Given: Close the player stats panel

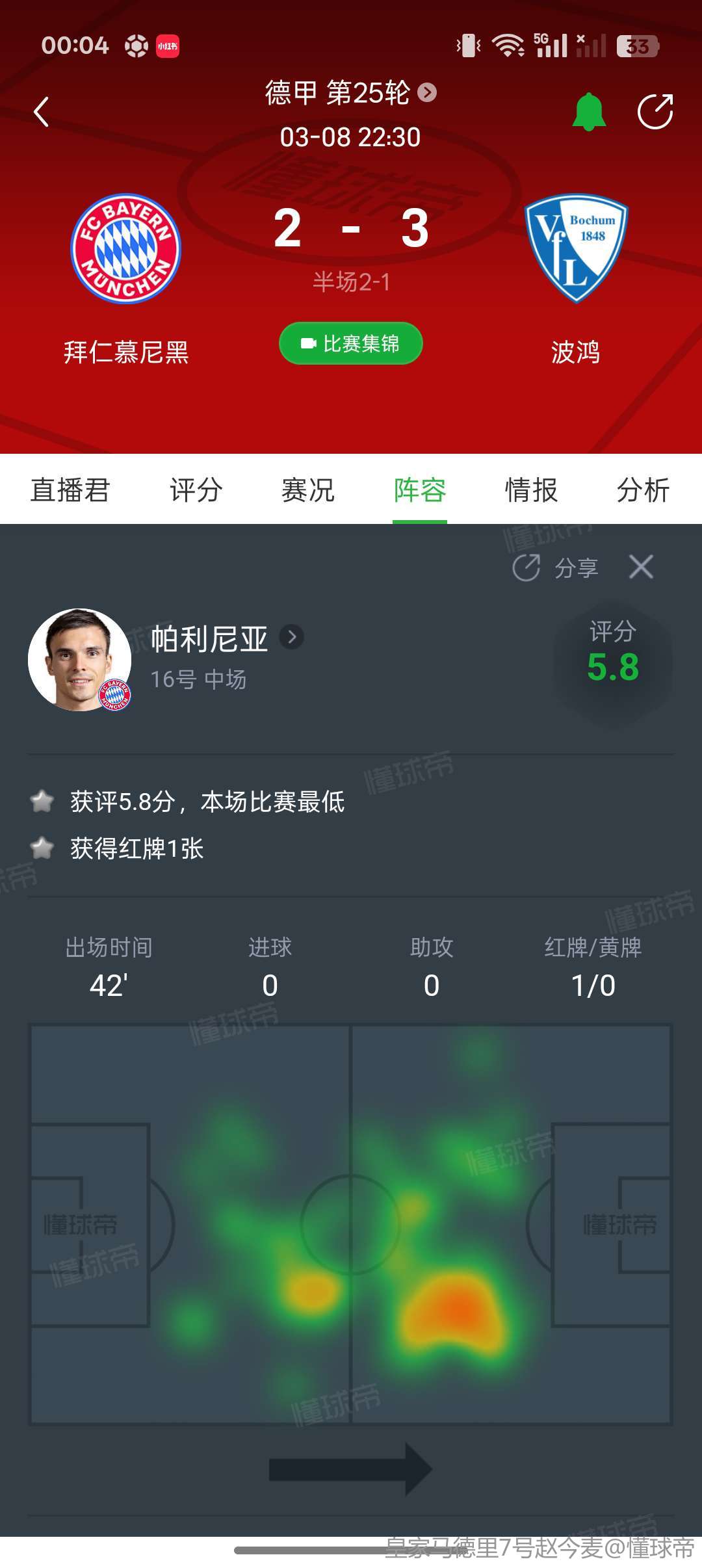Looking at the screenshot, I should (641, 567).
